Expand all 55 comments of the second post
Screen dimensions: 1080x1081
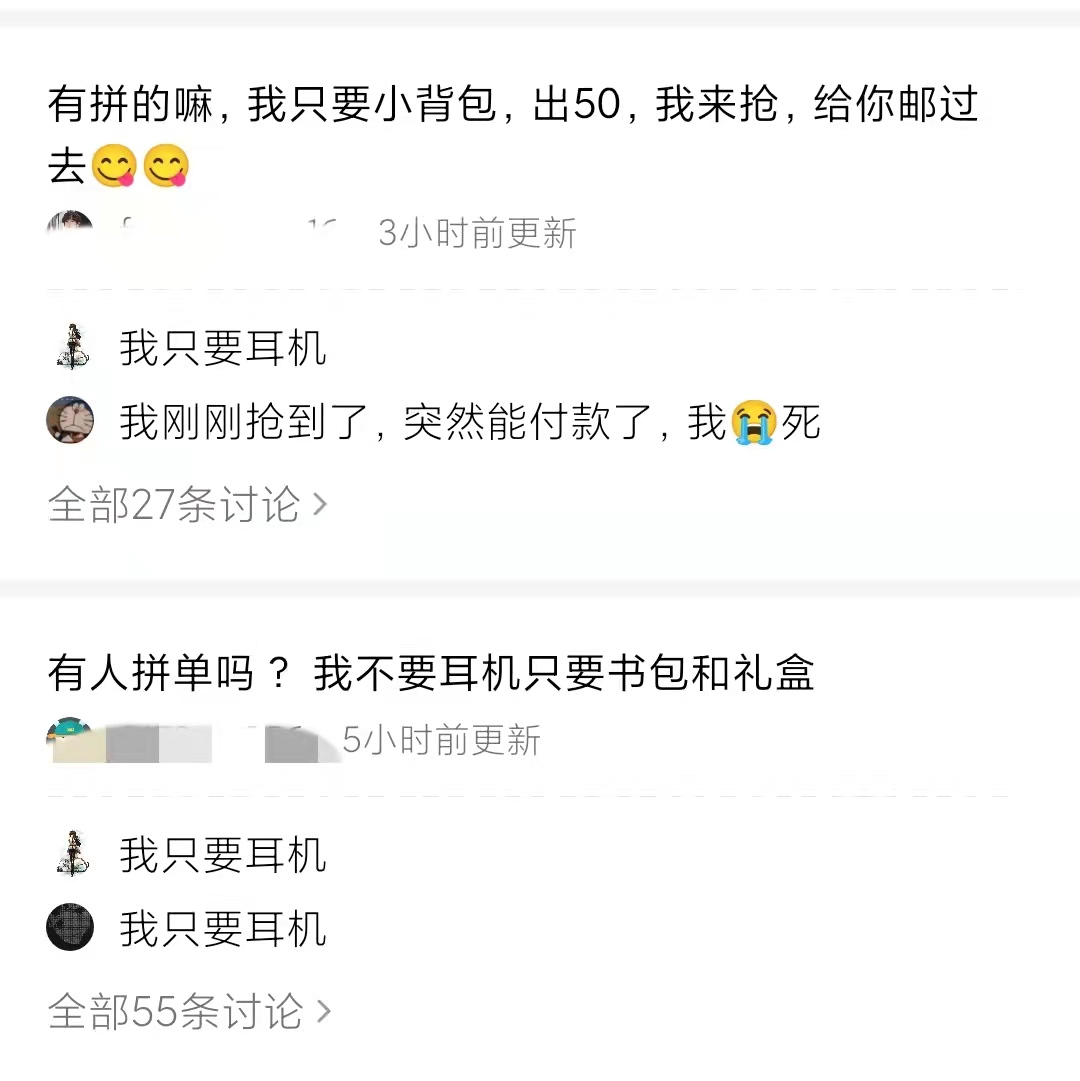click(x=172, y=1012)
